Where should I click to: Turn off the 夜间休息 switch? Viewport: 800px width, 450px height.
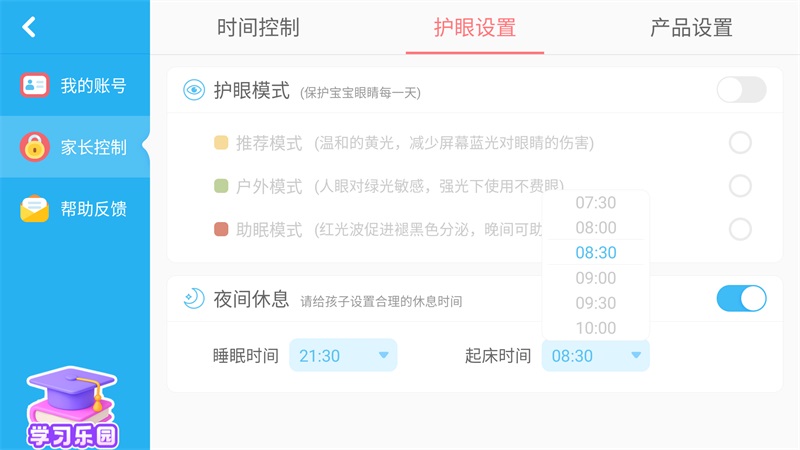(741, 298)
